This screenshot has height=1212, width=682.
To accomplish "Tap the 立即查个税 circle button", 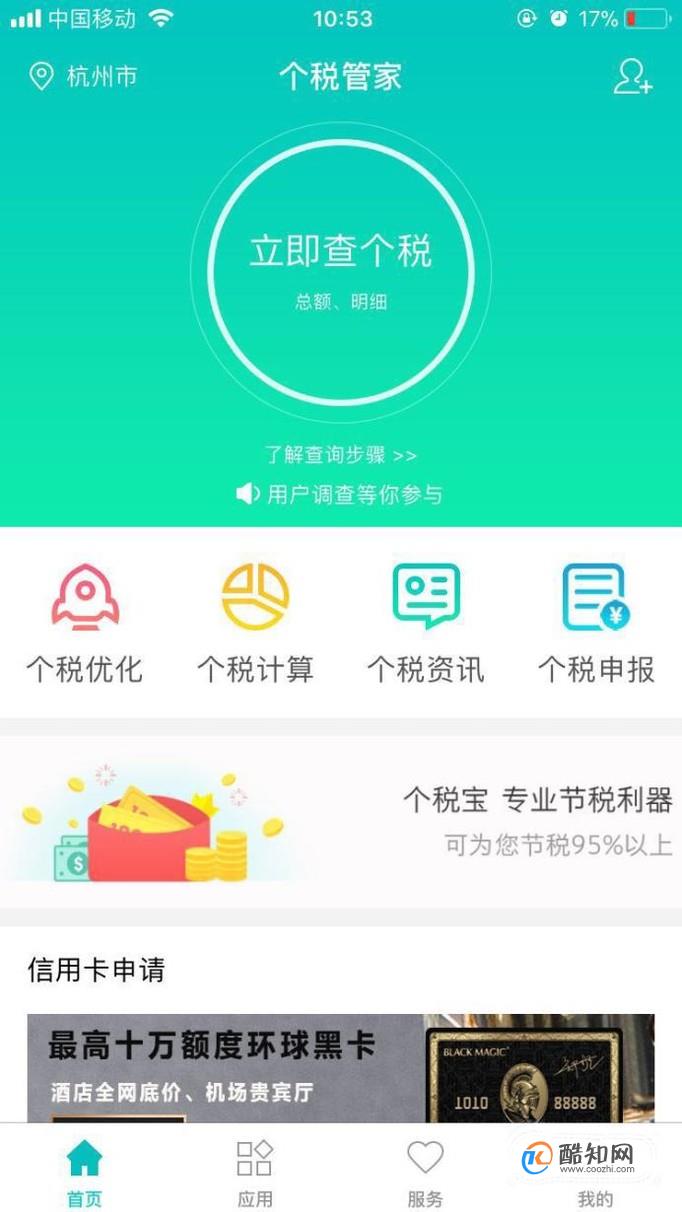I will pos(341,272).
